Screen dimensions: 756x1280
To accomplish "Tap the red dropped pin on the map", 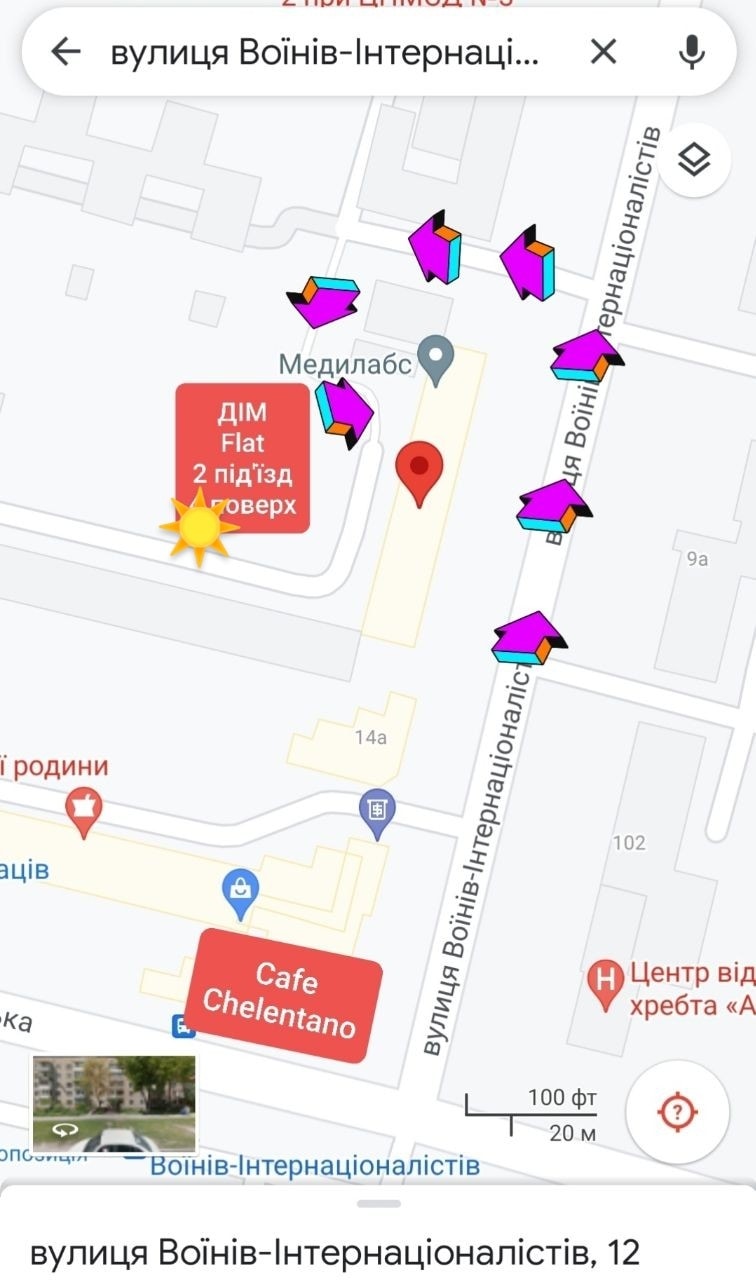I will [x=419, y=471].
